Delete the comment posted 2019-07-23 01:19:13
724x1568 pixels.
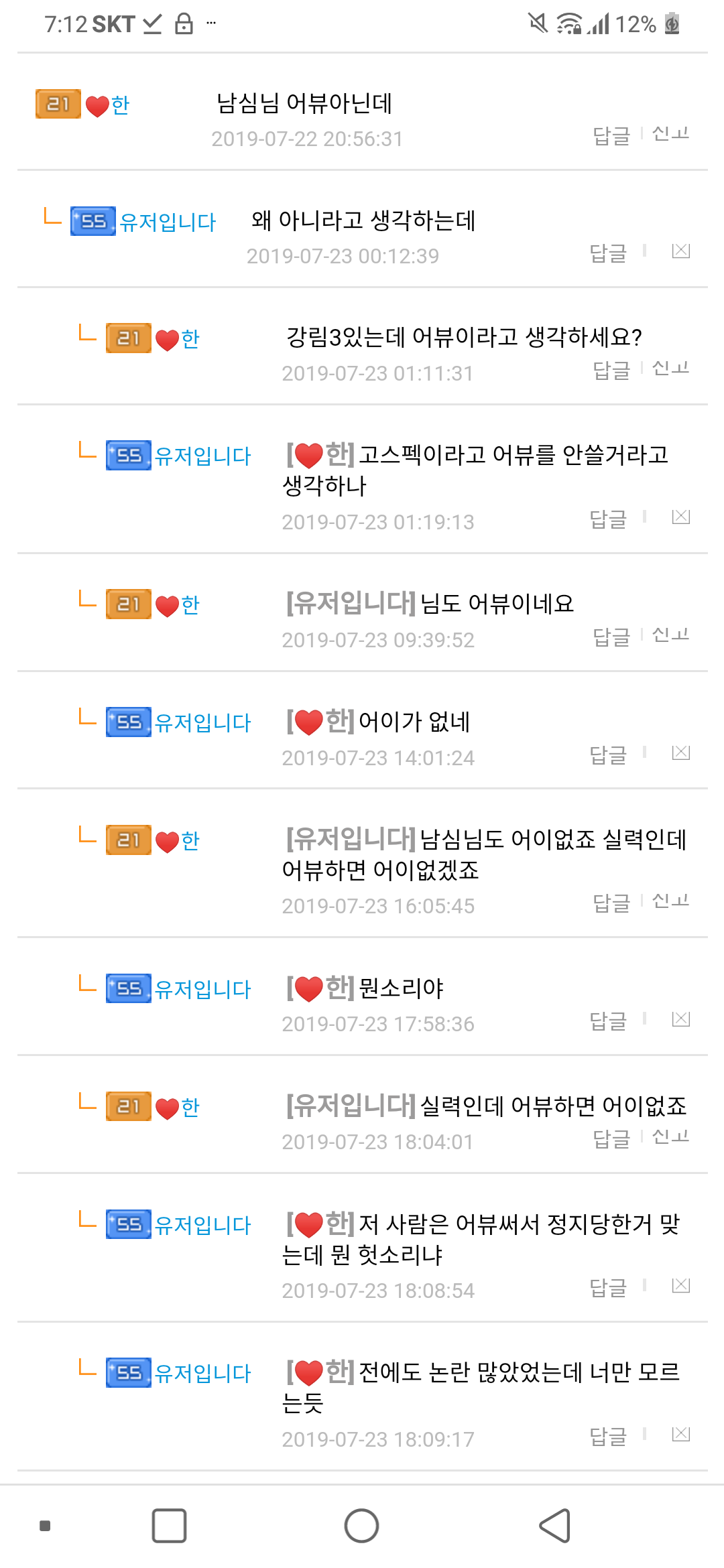(681, 517)
